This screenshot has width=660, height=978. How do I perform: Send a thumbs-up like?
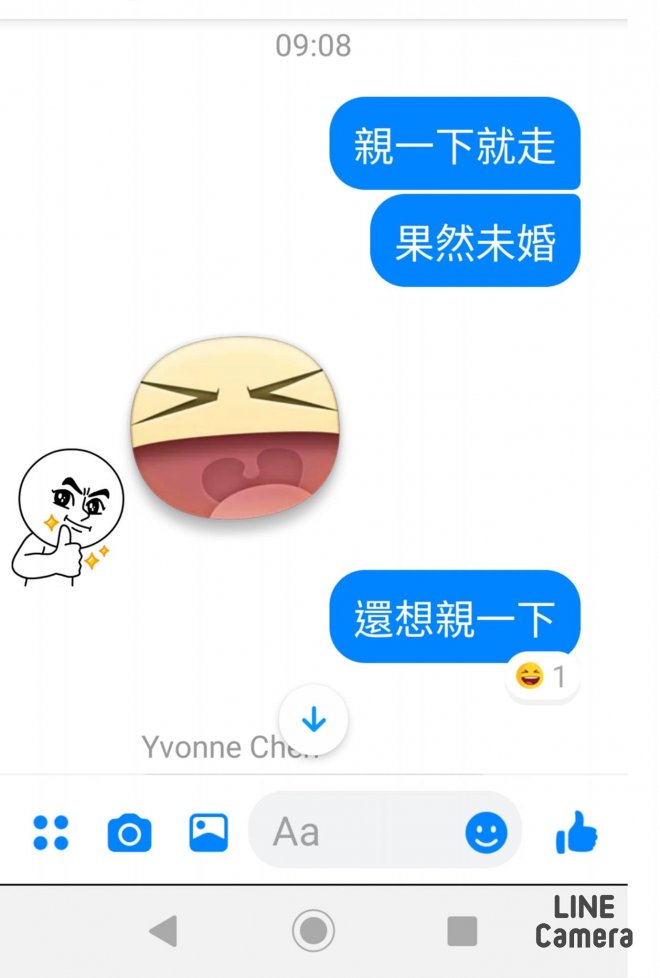click(577, 832)
